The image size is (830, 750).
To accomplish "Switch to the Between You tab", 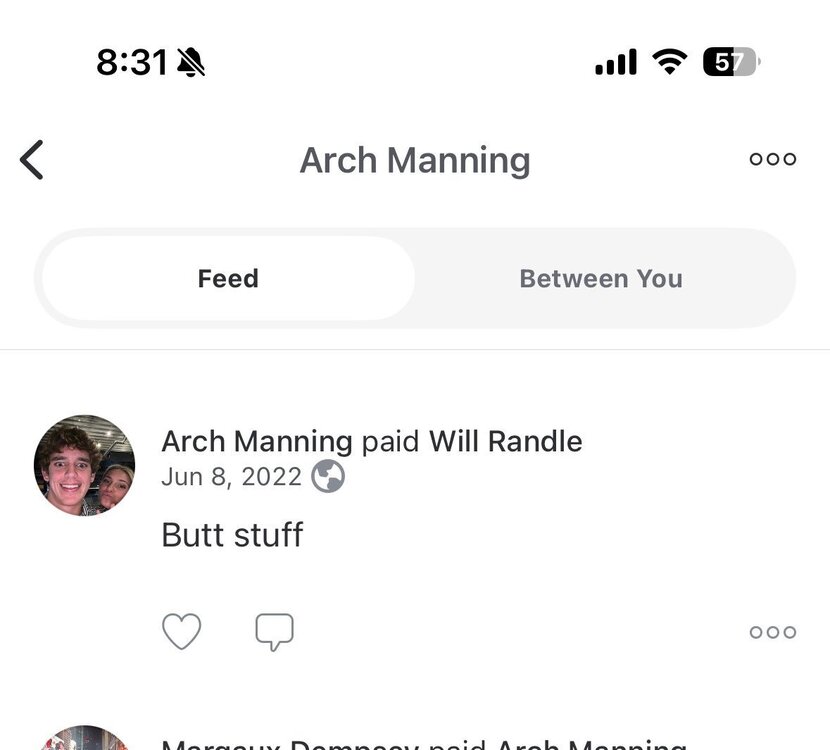I will (600, 279).
